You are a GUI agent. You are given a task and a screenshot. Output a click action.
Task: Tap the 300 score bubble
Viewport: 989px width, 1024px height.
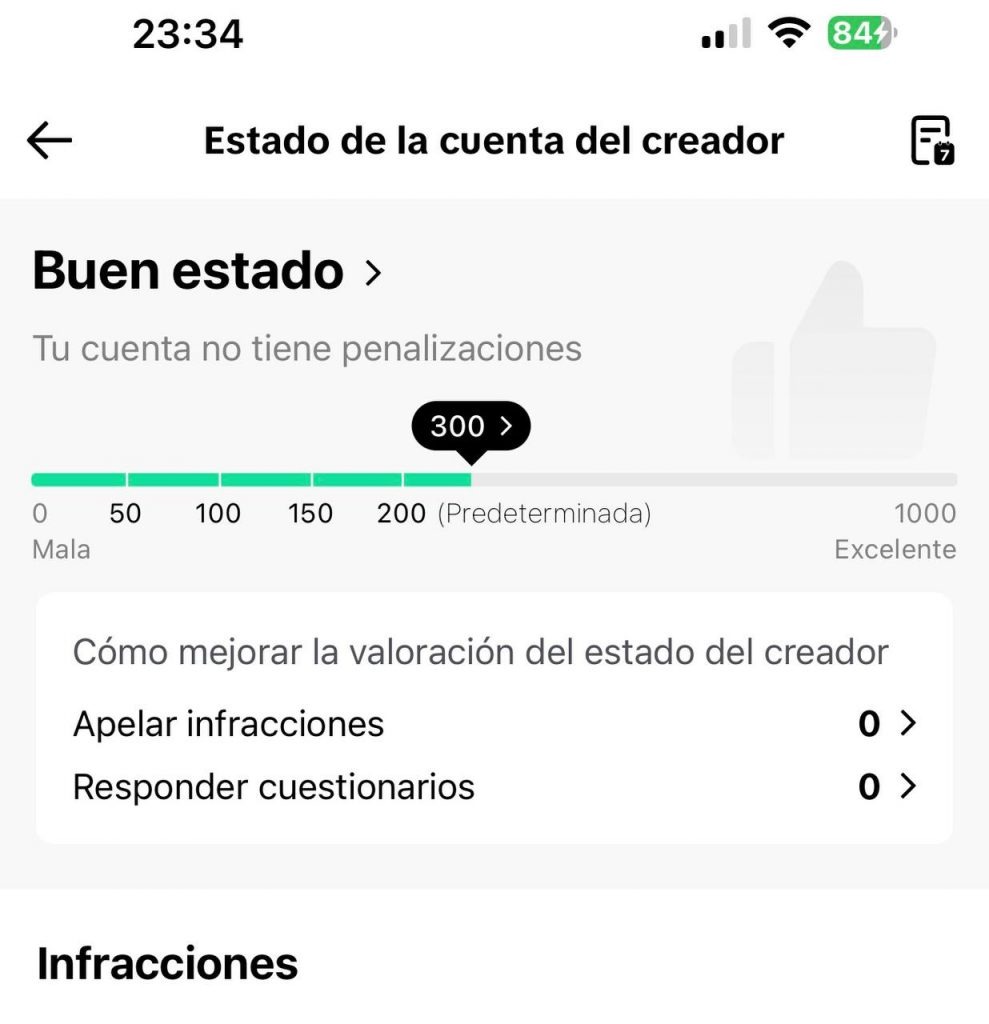(x=470, y=426)
